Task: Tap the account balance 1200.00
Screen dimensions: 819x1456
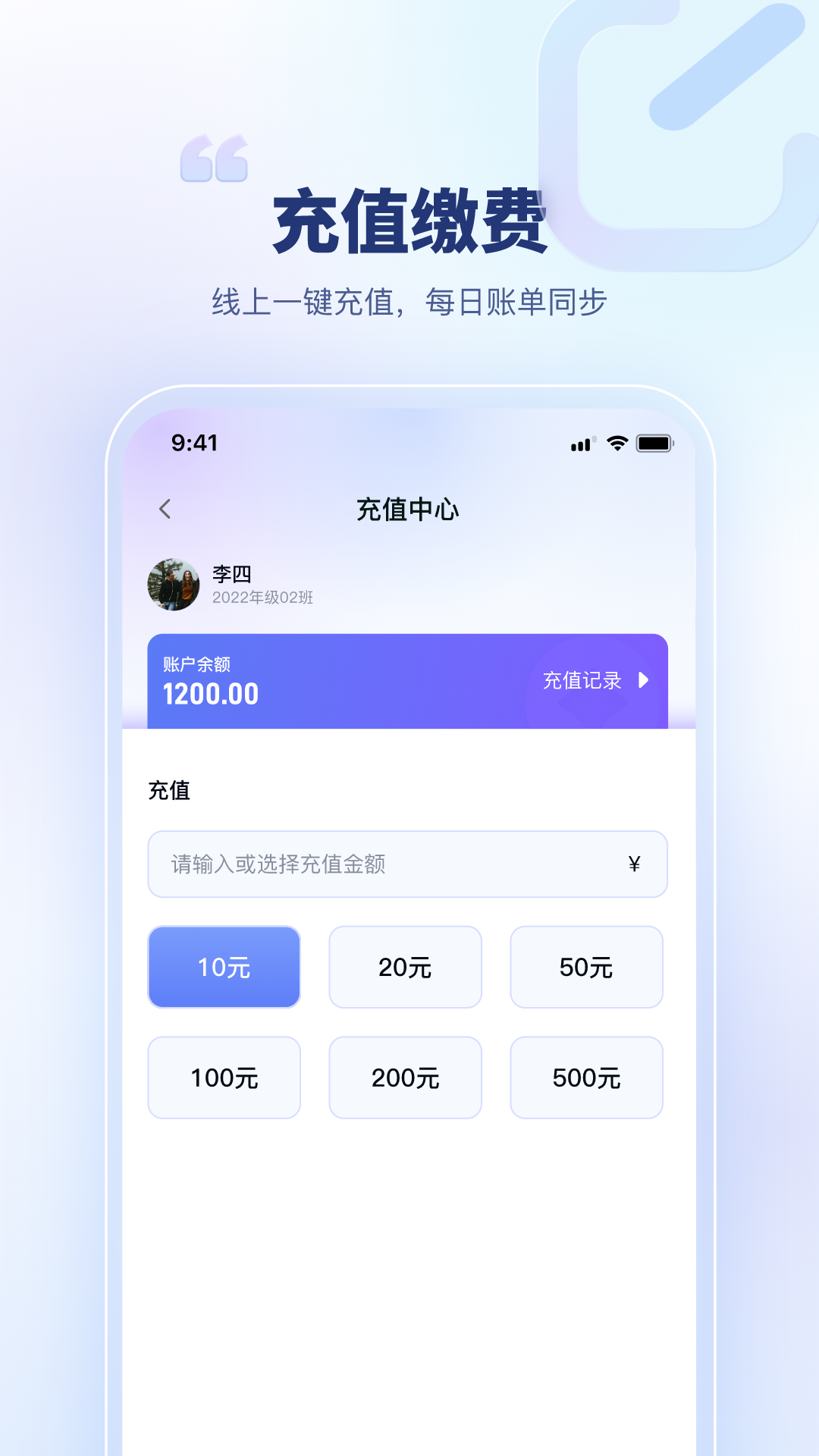Action: pos(210,693)
